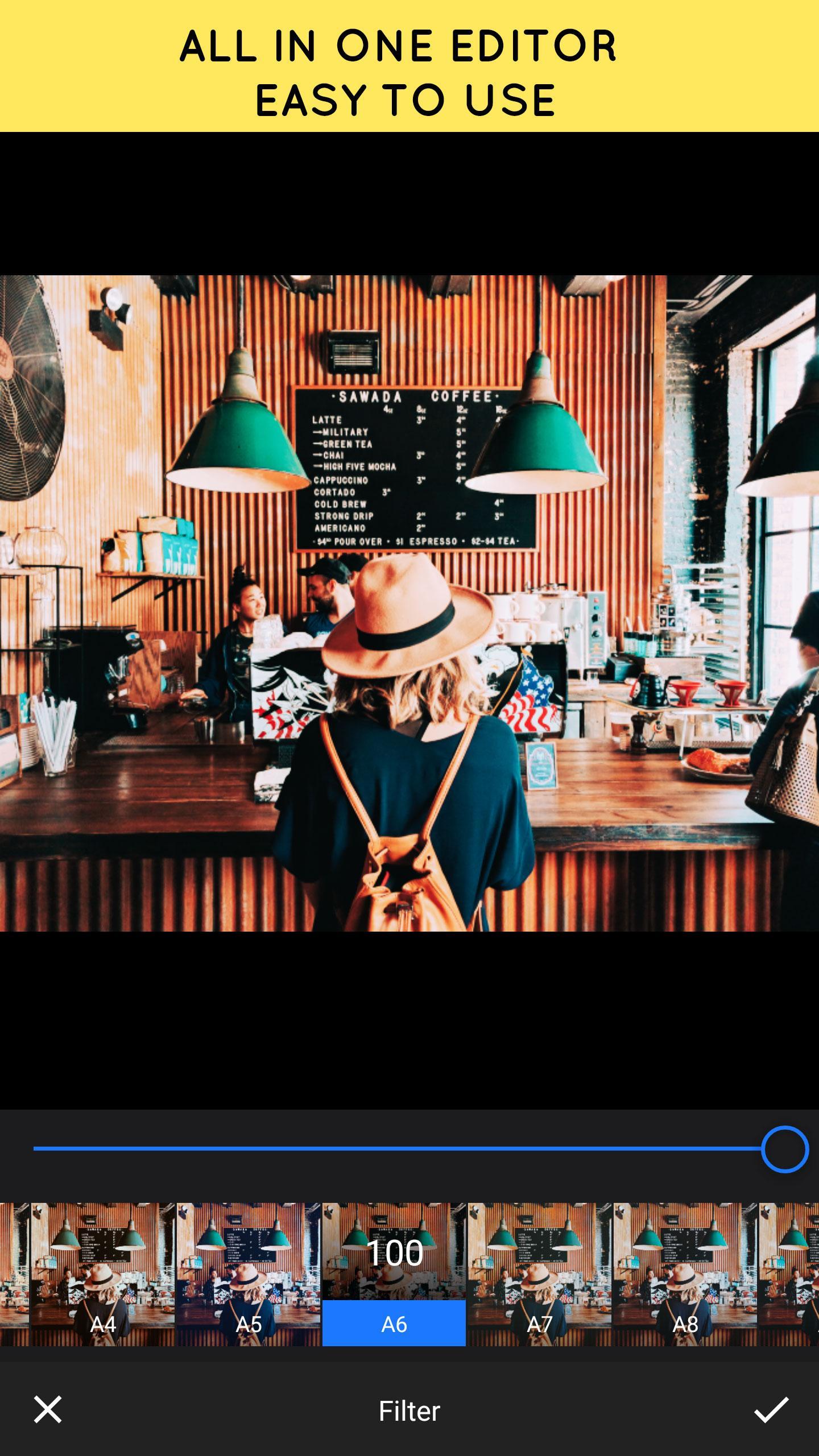Apply the A5 filter
This screenshot has height=1456, width=819.
(249, 1274)
